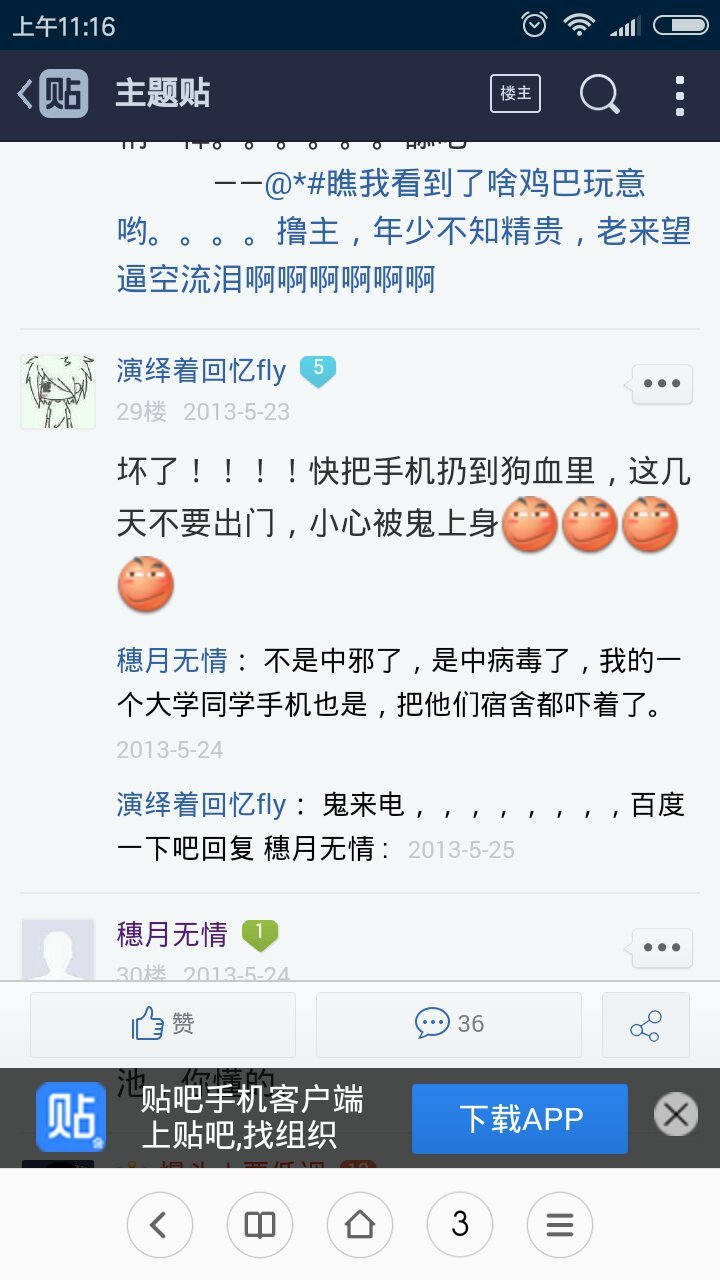Image resolution: width=720 pixels, height=1280 pixels.
Task: Go to the browser home page
Action: click(x=360, y=1224)
